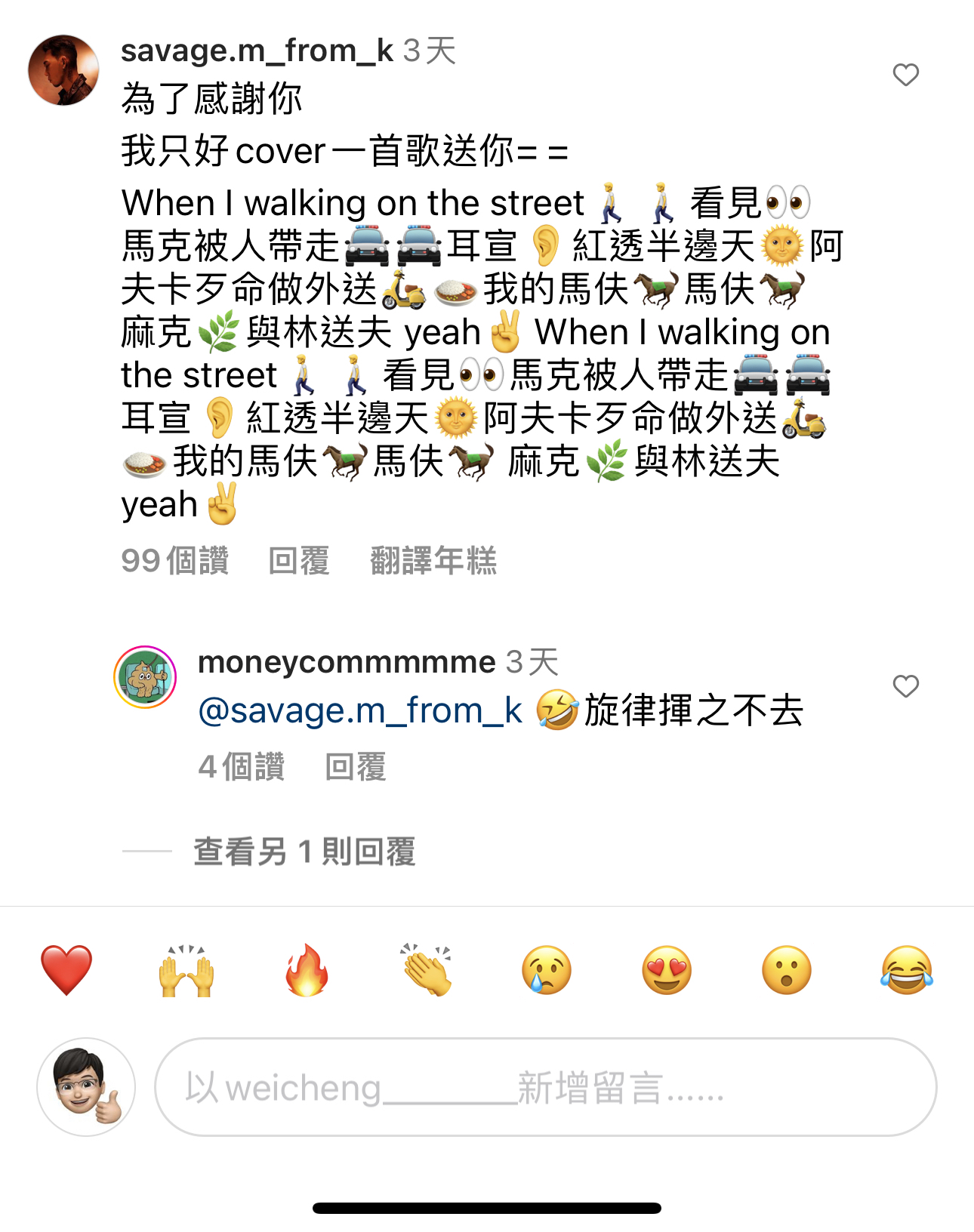Screen dimensions: 974x1232
Task: Open moneycommmmme's profile picture
Action: pos(145,677)
